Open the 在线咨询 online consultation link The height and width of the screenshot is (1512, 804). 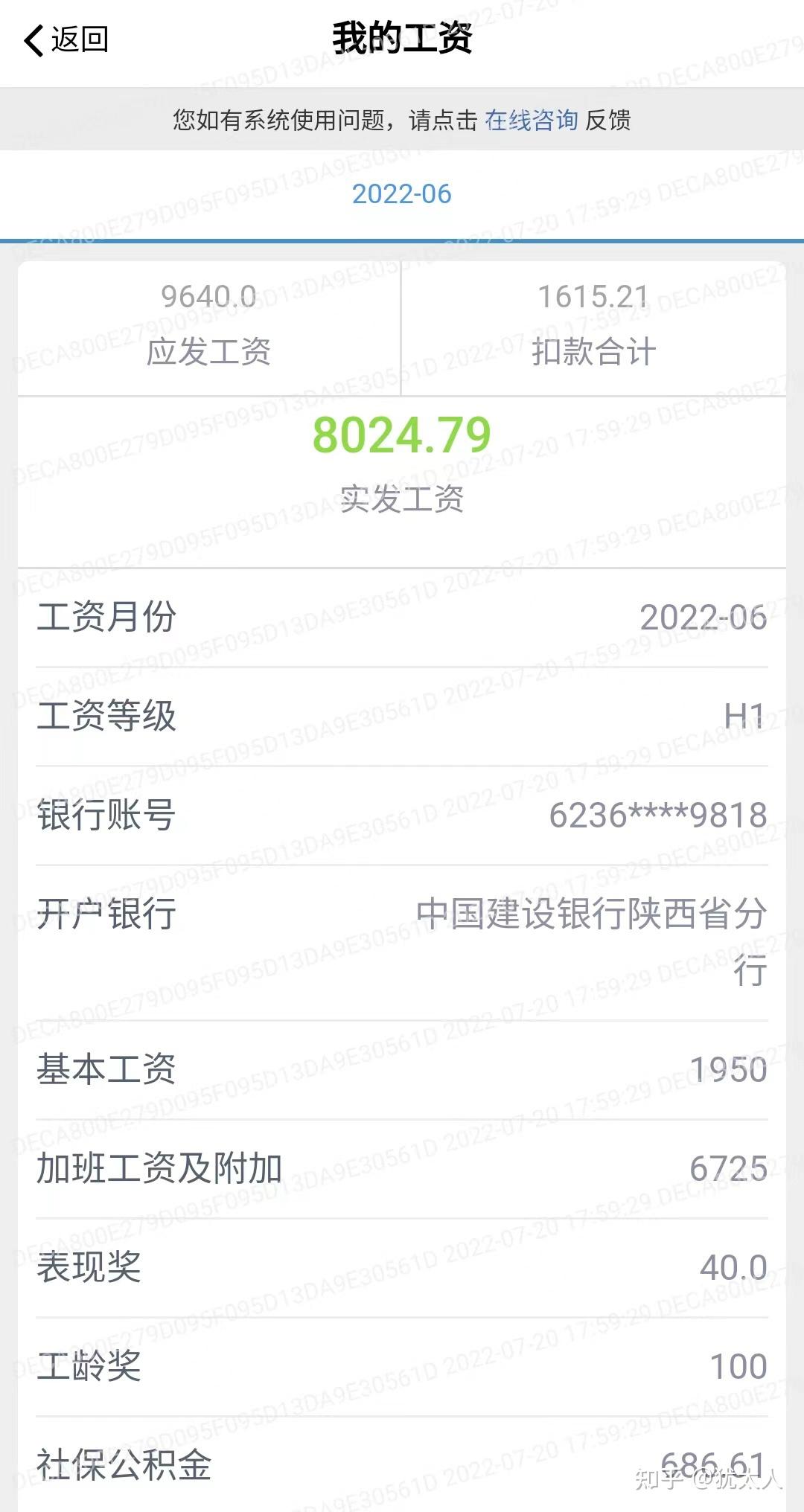pos(531,120)
